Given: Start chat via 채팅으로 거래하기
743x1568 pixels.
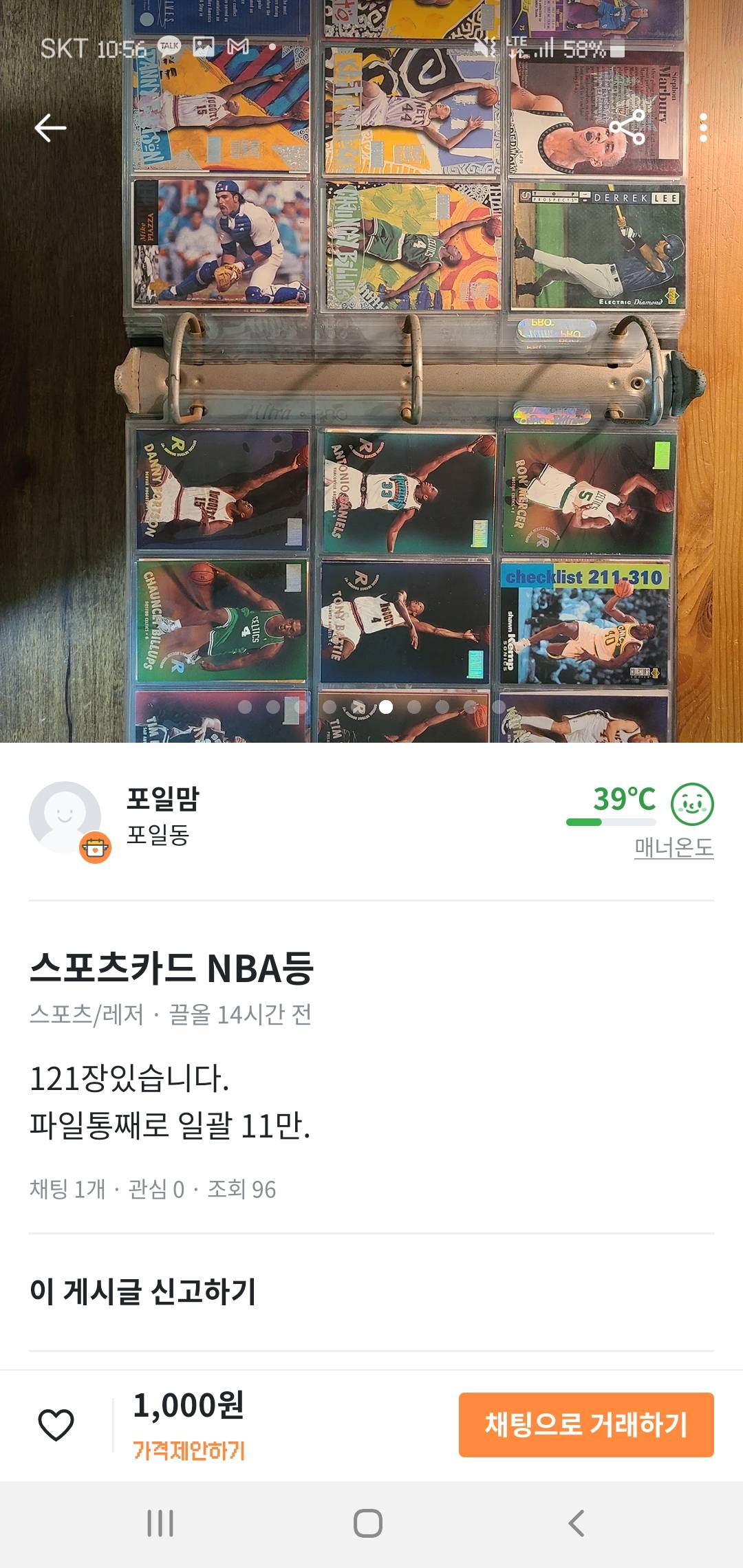Looking at the screenshot, I should point(586,1424).
